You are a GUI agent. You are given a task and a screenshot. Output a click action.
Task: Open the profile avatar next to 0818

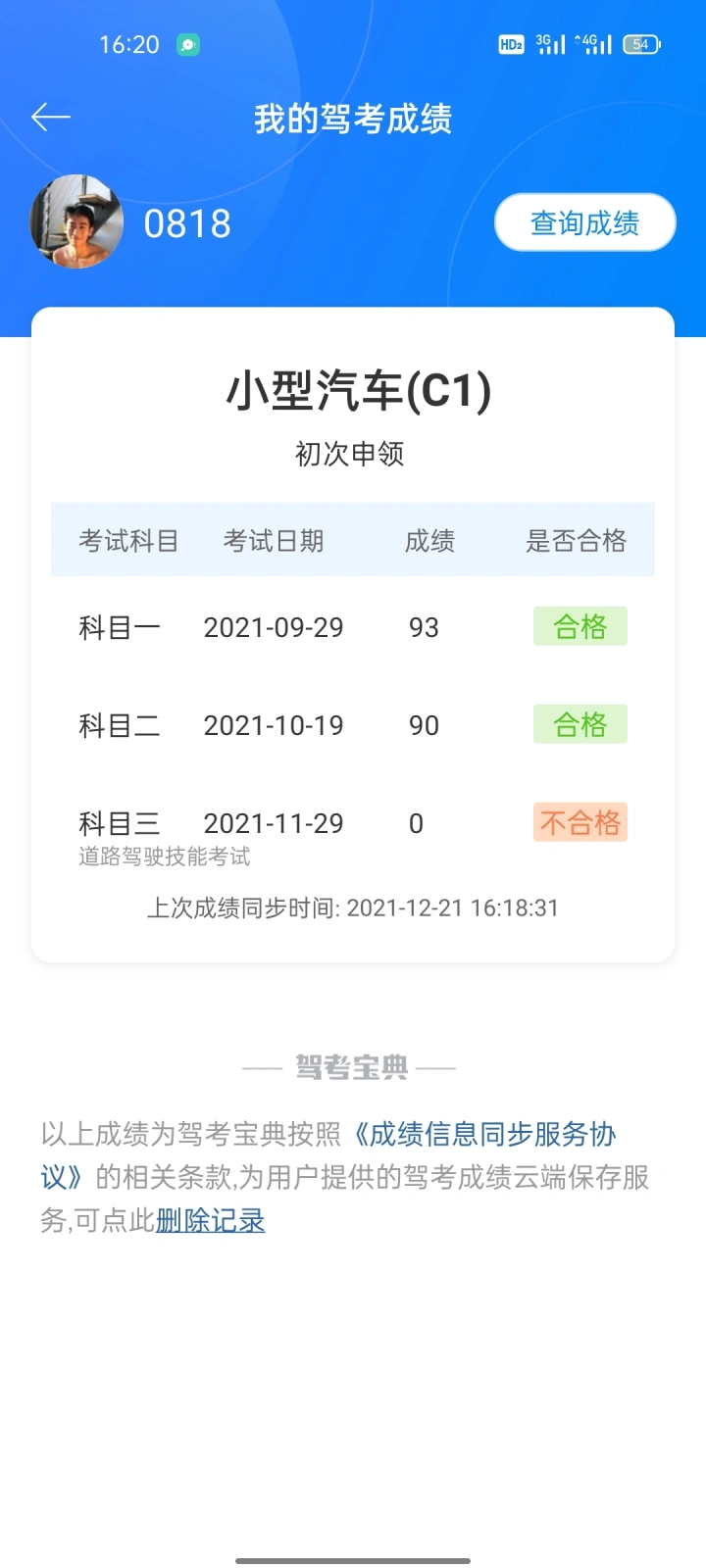[x=76, y=221]
